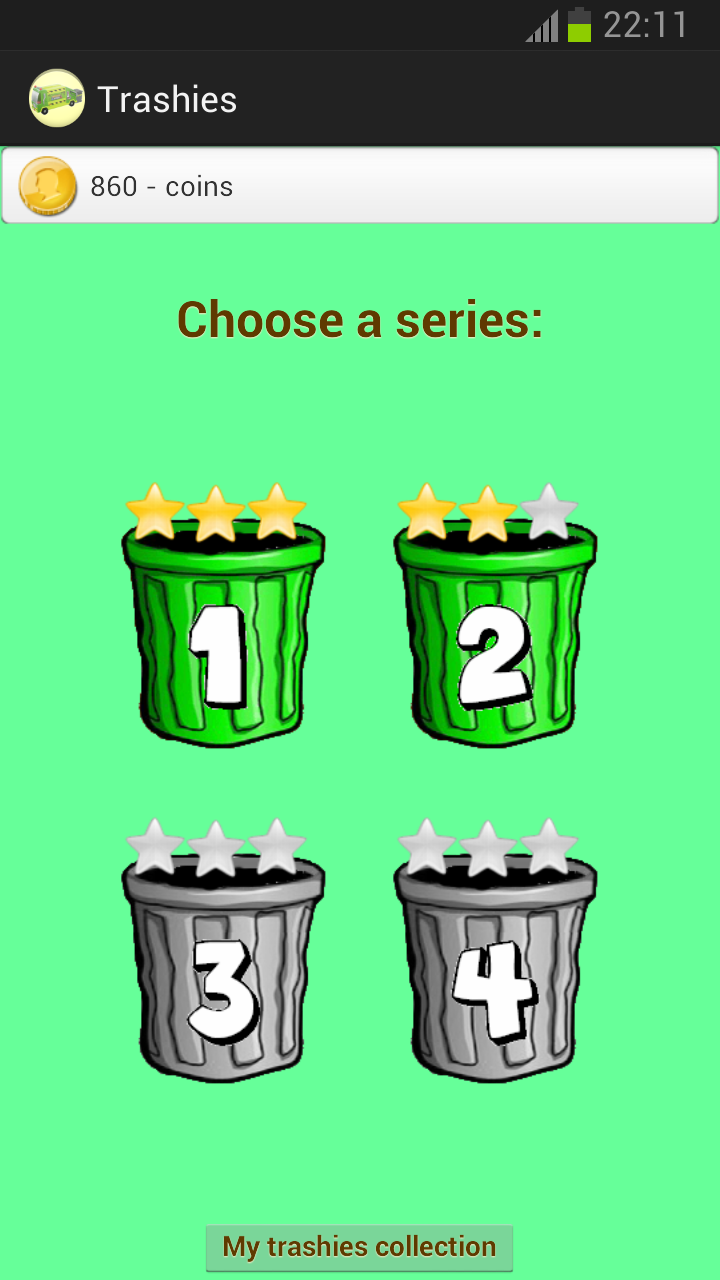Select the Choose a series heading
Viewport: 720px width, 1280px height.
click(360, 320)
